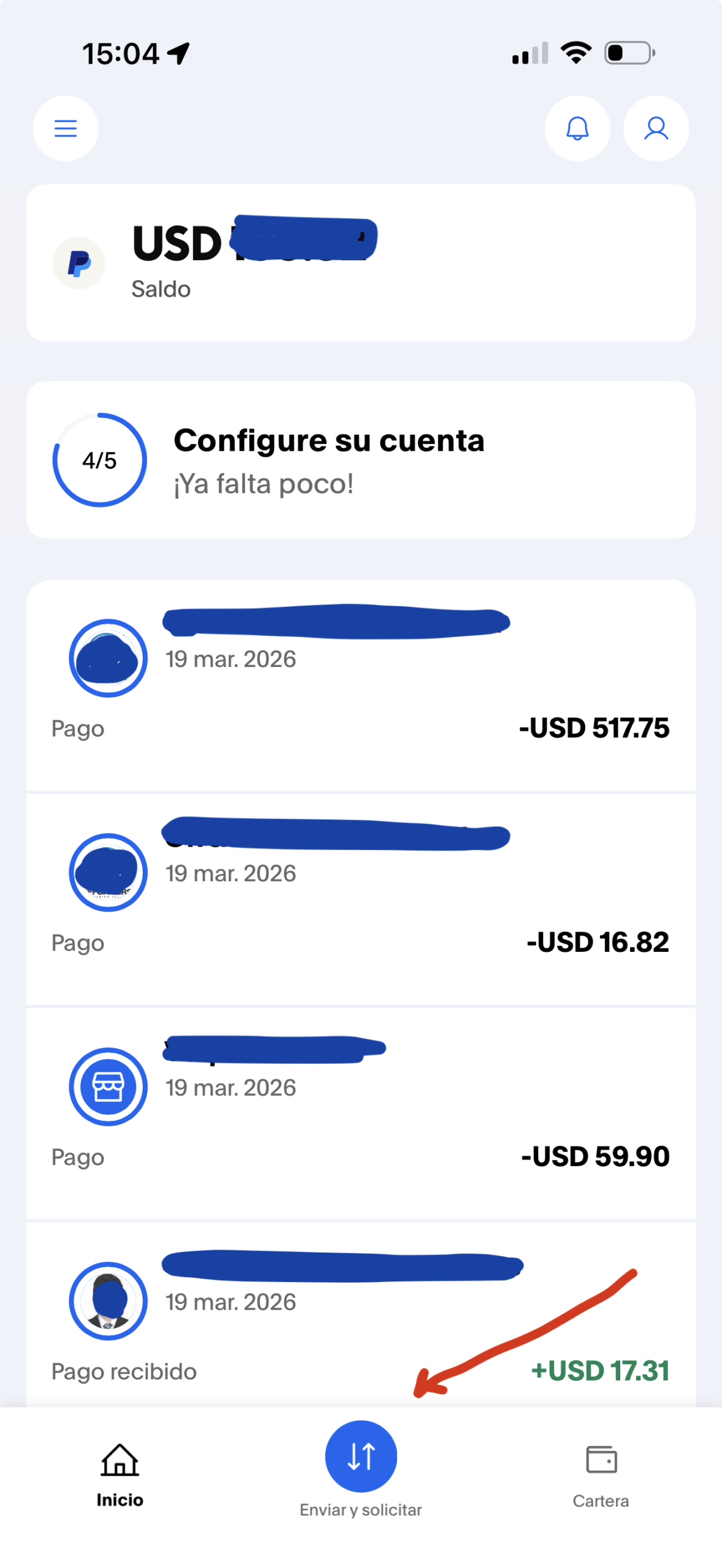The image size is (722, 1568).
Task: Open notifications via the bell icon
Action: [x=577, y=129]
